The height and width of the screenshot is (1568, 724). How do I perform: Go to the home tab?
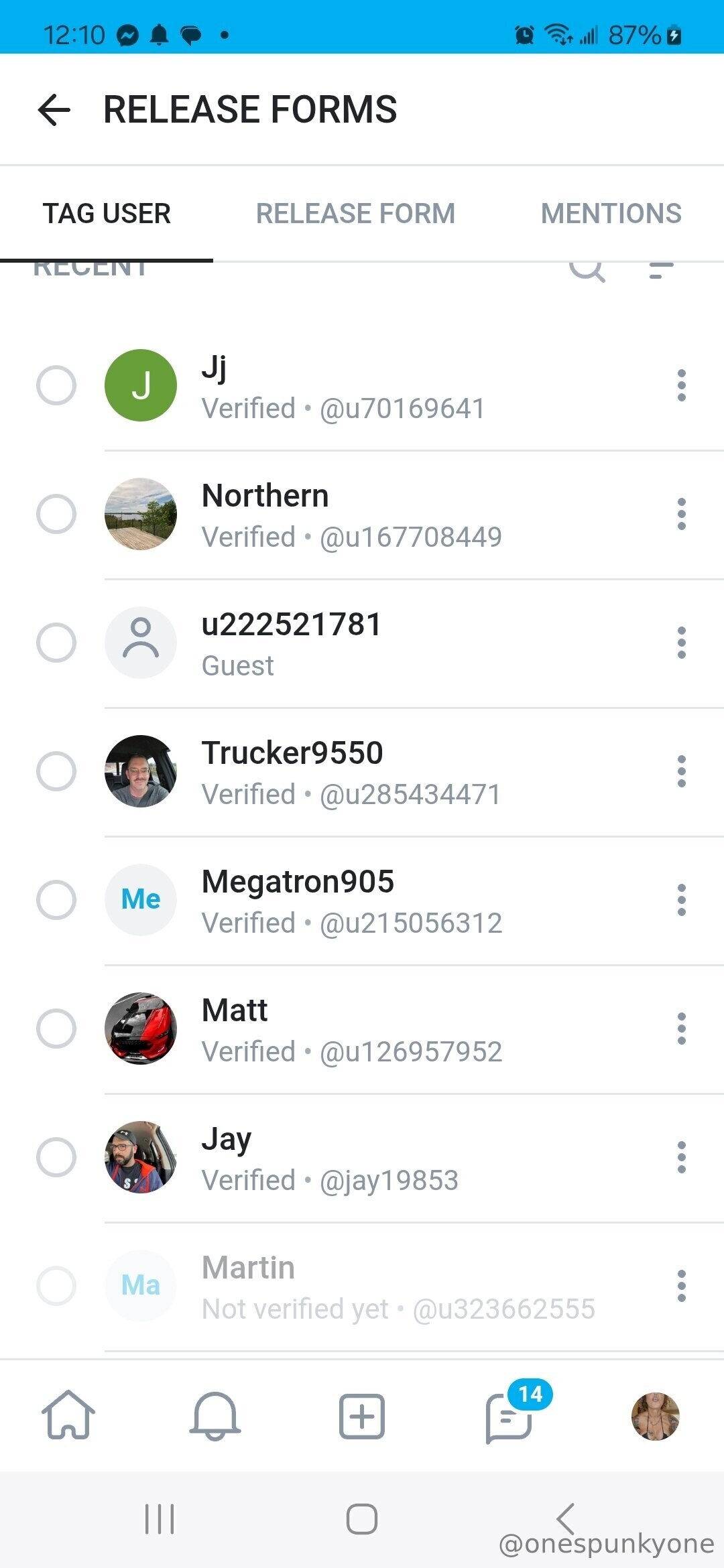pos(68,1416)
